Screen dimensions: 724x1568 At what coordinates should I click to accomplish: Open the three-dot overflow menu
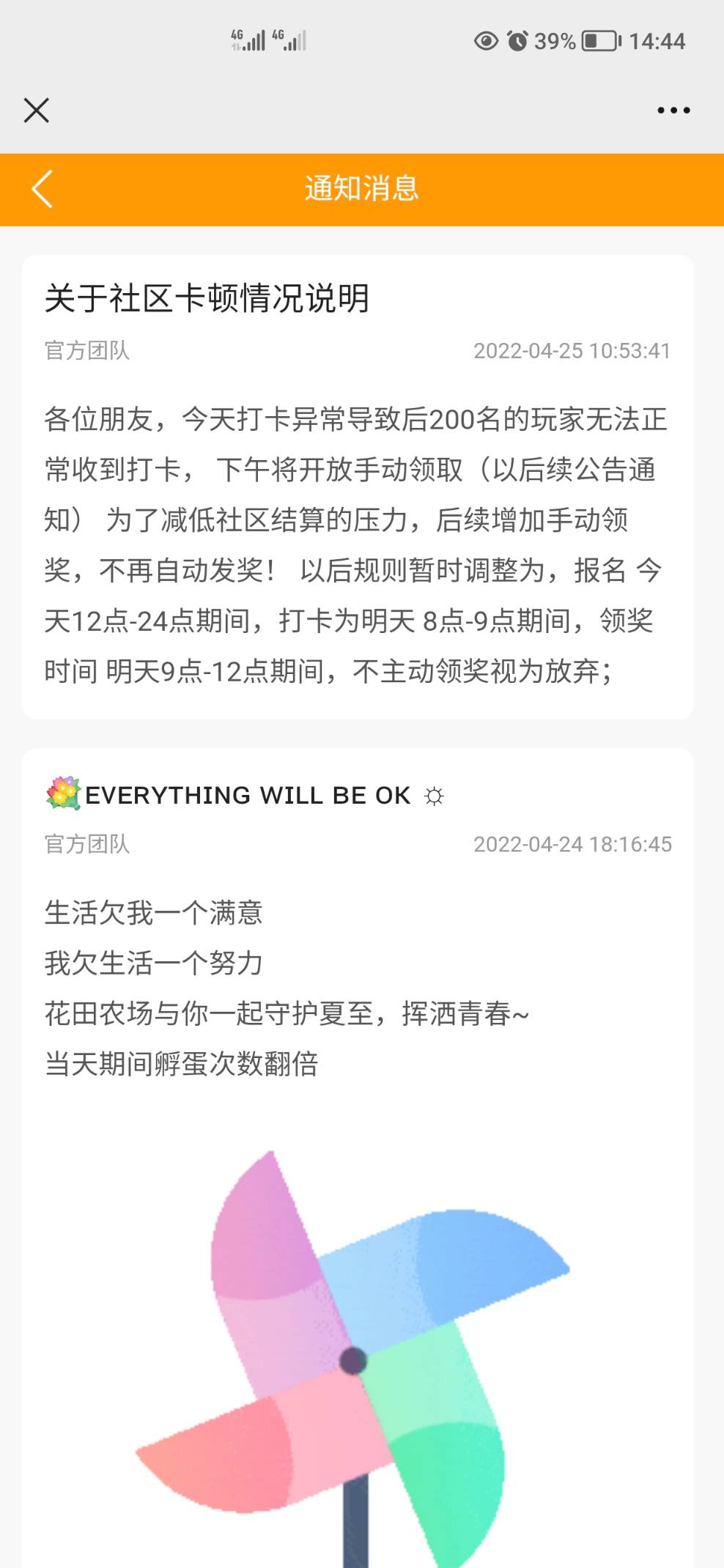click(x=673, y=111)
